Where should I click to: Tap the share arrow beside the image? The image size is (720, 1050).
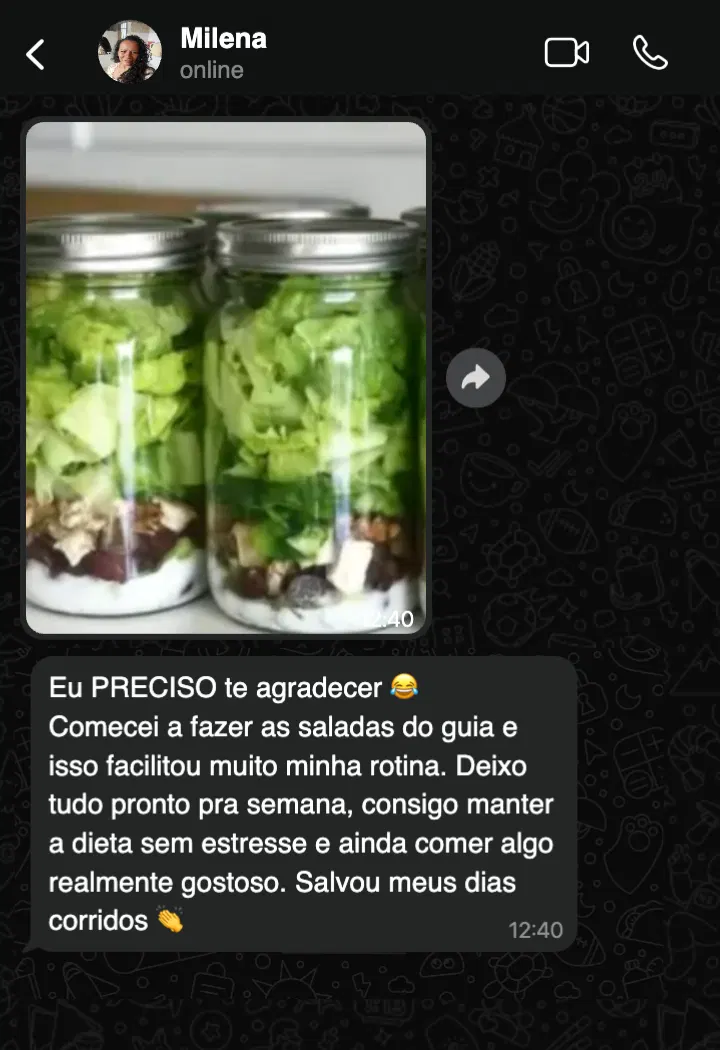(x=477, y=377)
